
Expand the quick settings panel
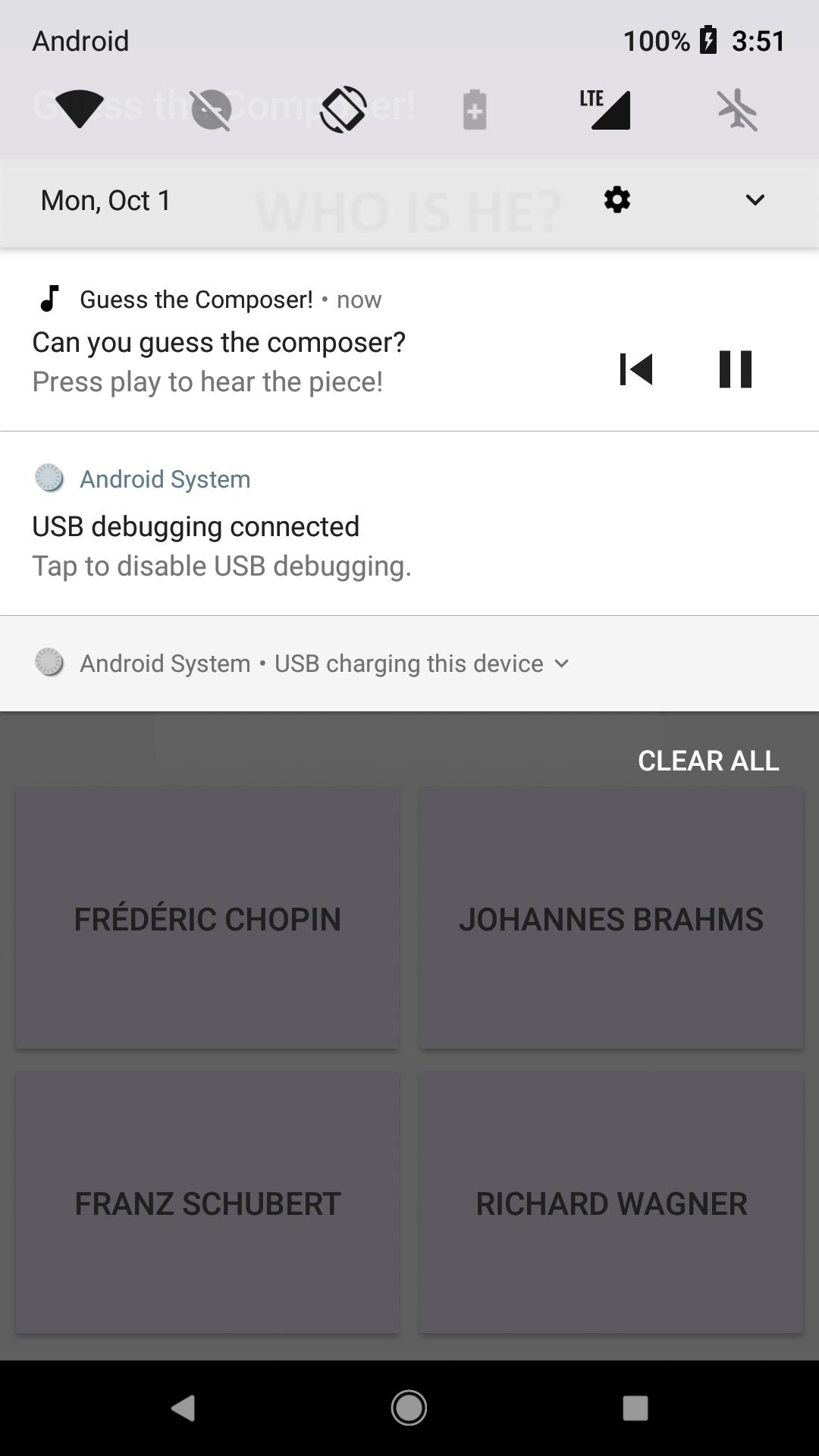[x=754, y=199]
